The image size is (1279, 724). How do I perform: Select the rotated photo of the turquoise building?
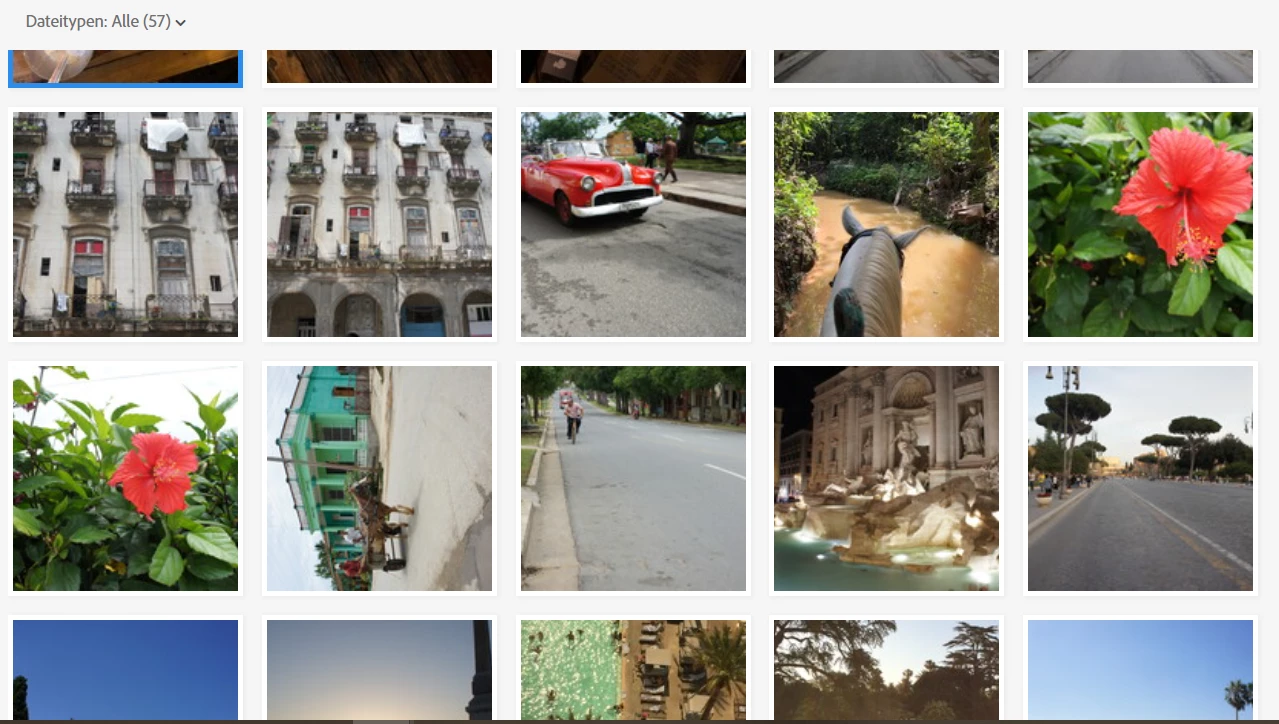379,478
